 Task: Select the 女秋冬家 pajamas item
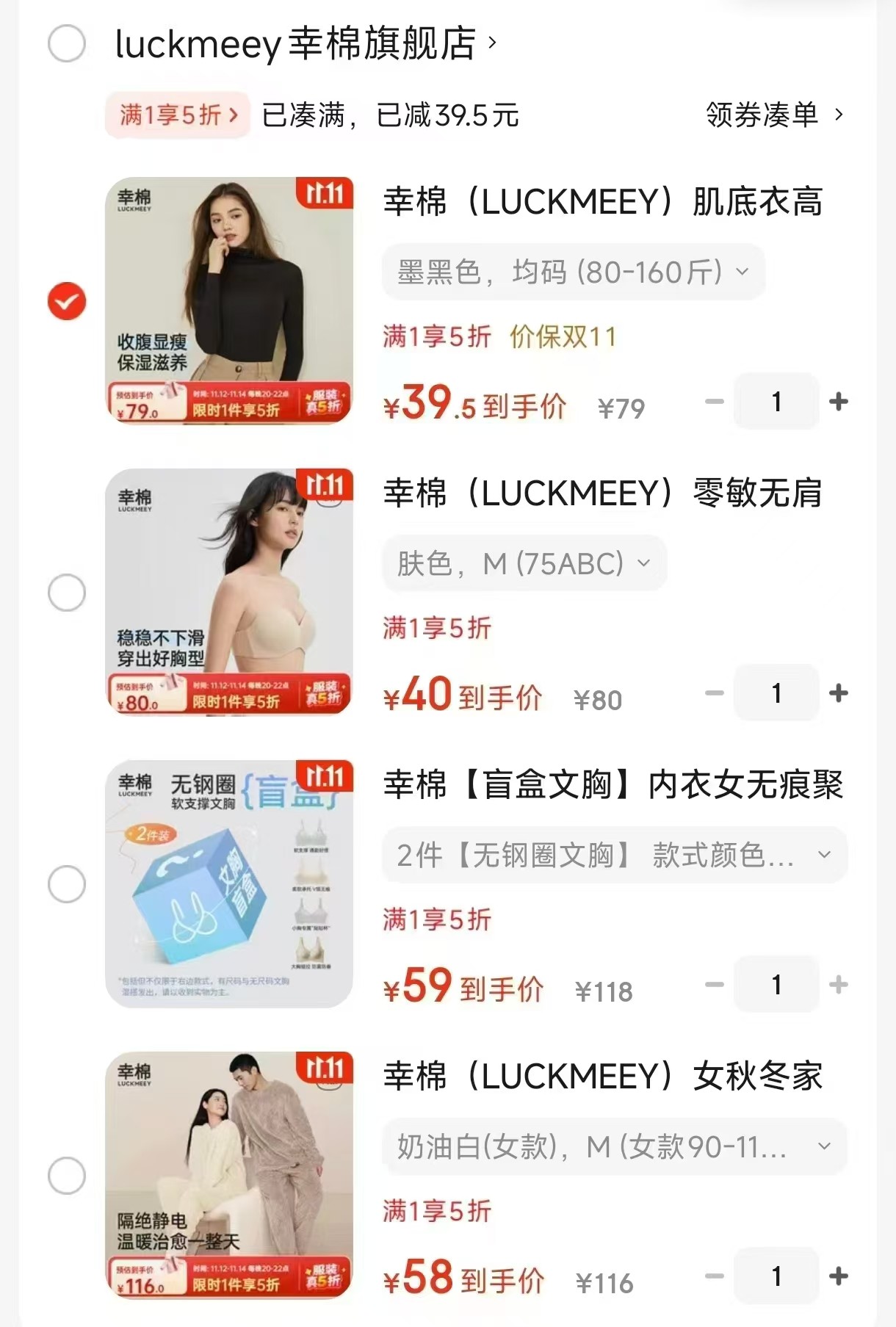tap(67, 1176)
